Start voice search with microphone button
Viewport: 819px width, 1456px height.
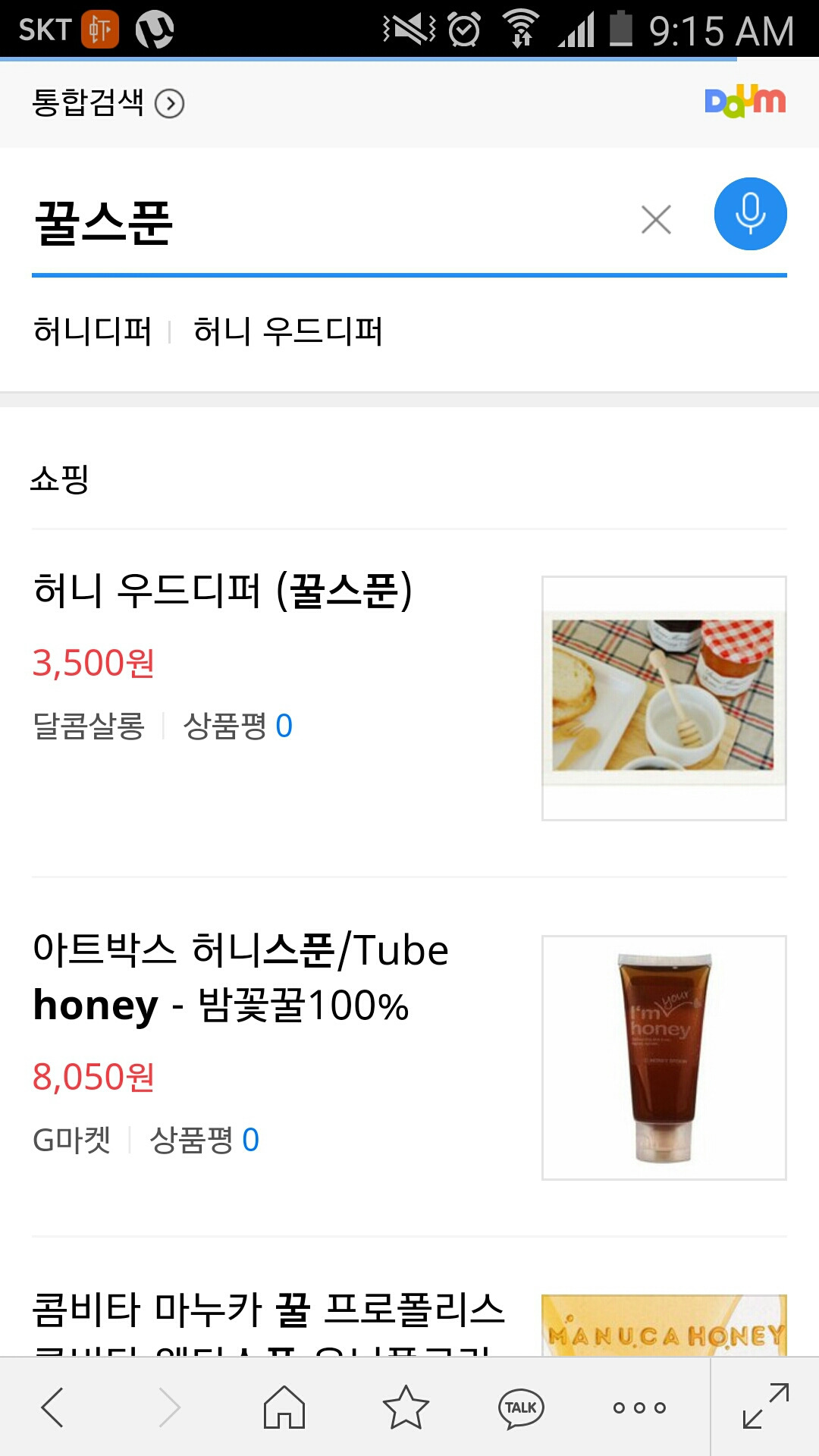click(x=750, y=214)
